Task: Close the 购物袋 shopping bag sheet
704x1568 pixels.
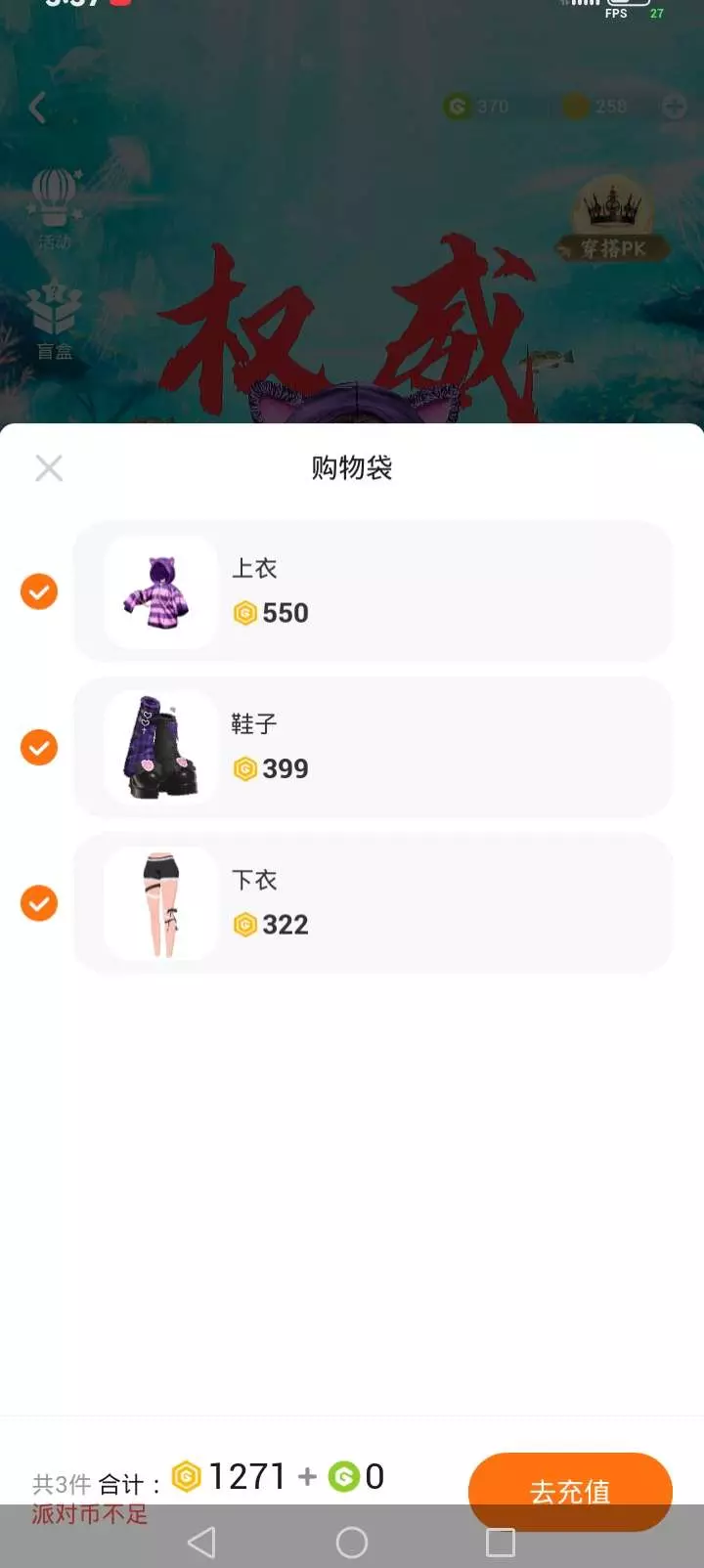Action: click(x=49, y=468)
